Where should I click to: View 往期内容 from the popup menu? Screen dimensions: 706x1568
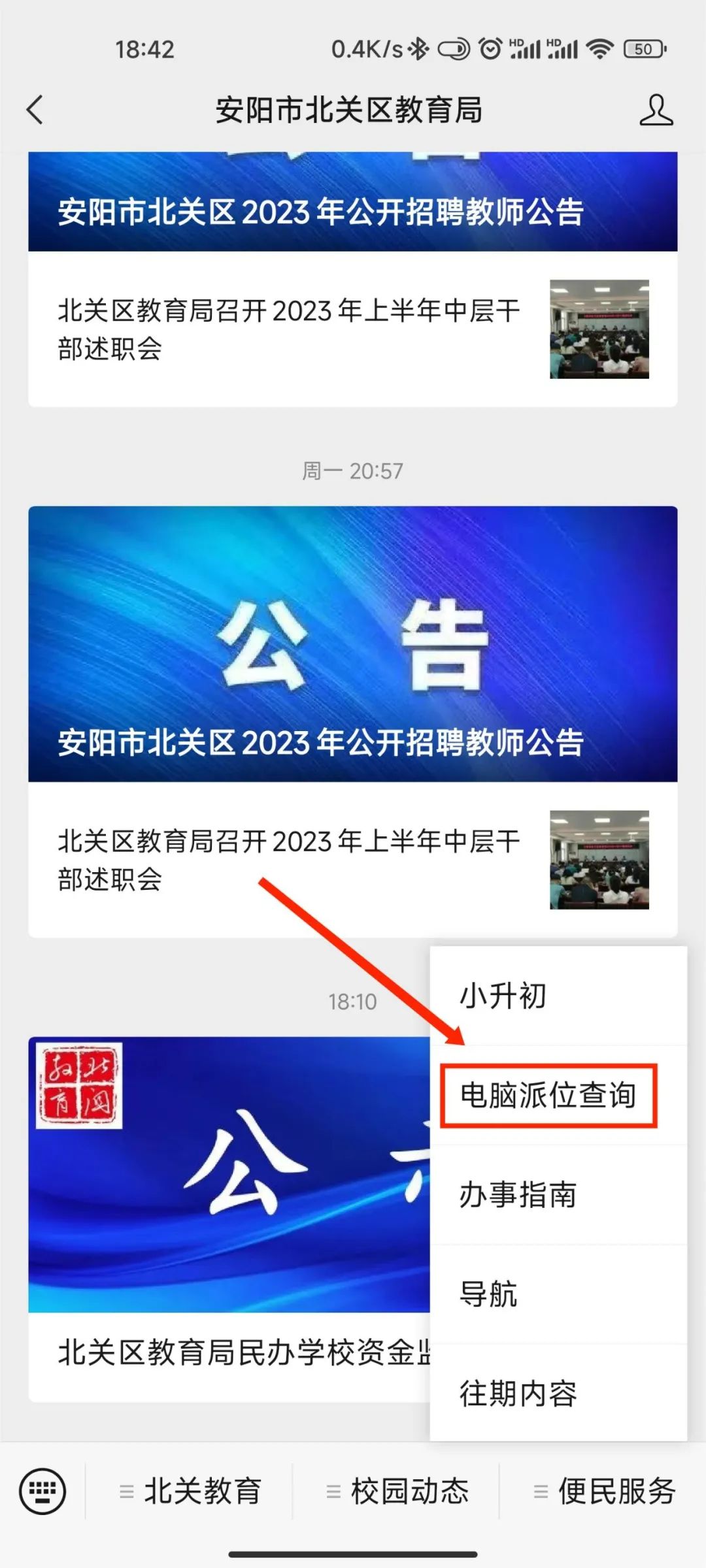518,1394
